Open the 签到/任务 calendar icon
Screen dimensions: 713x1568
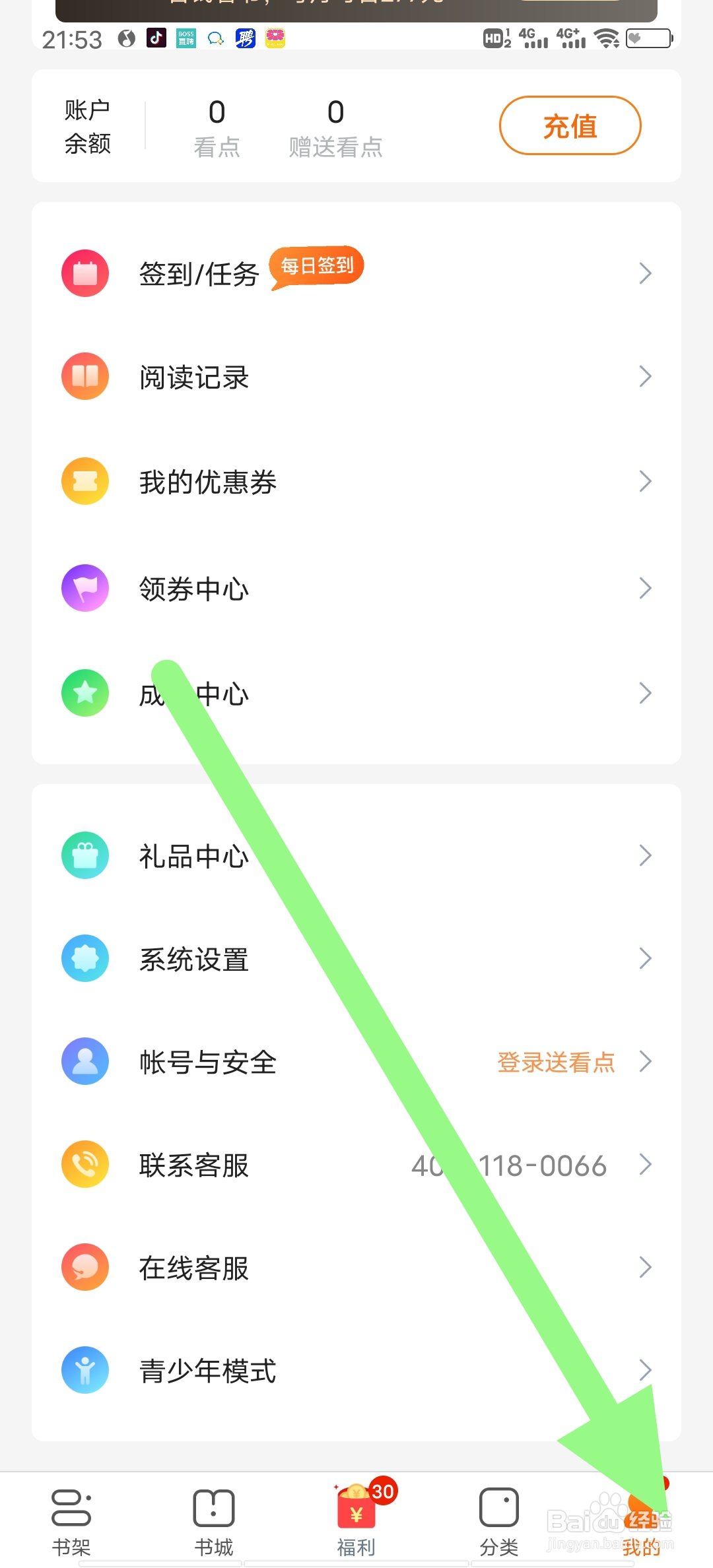pos(85,273)
